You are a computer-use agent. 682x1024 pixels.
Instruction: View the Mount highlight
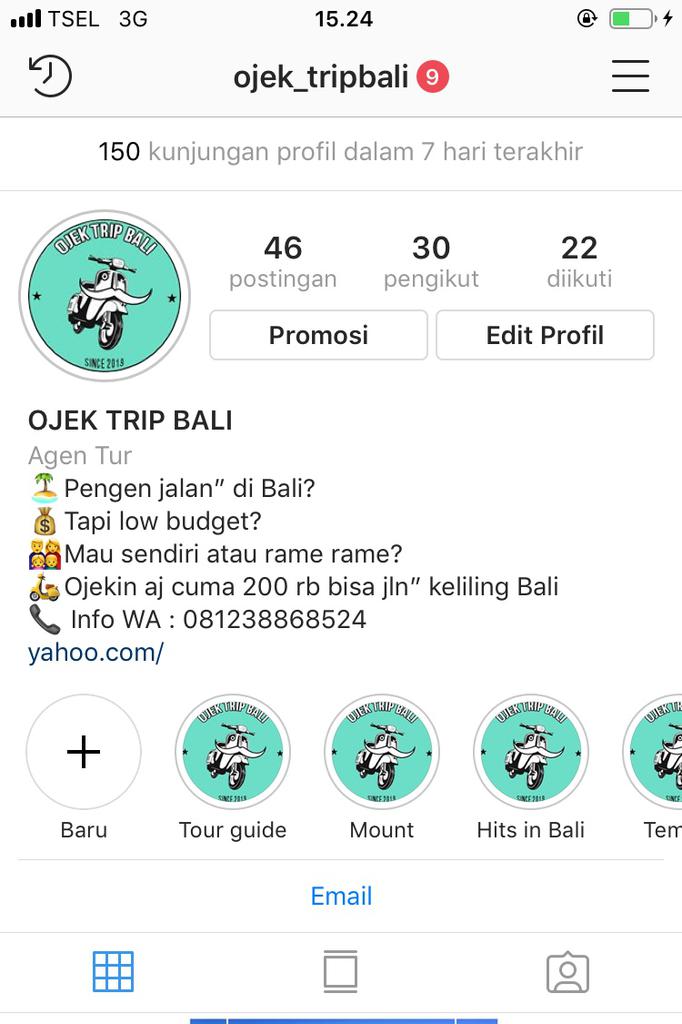pos(382,752)
